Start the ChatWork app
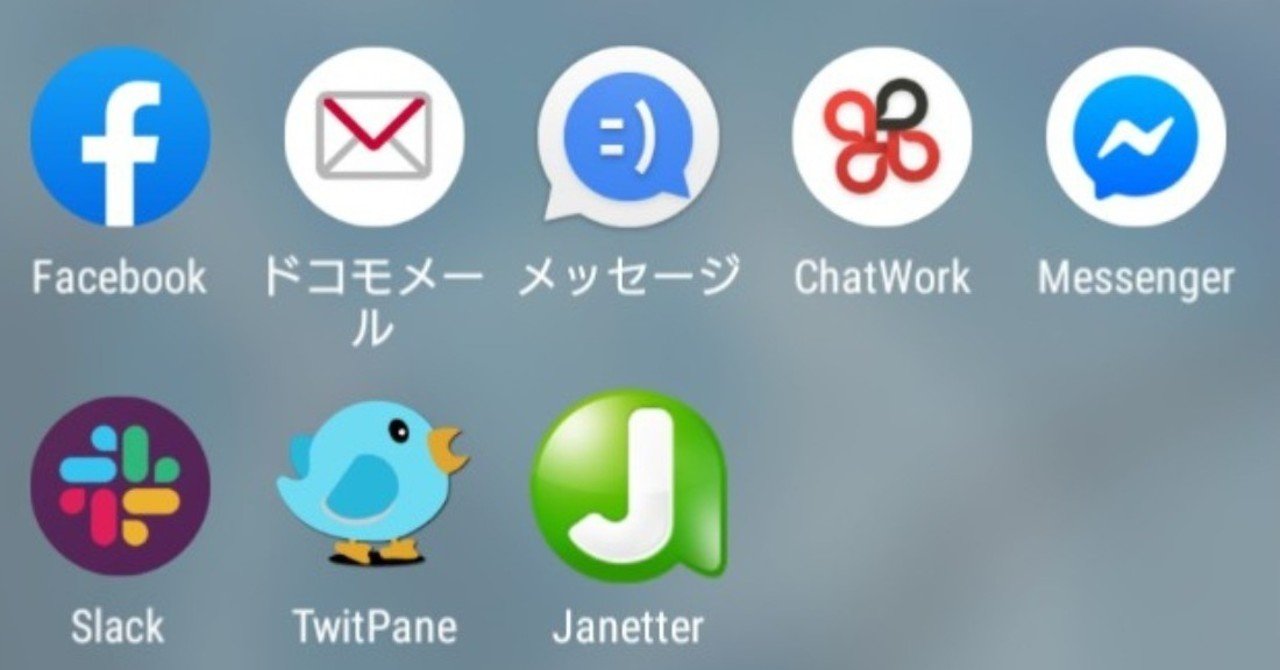 (x=881, y=137)
